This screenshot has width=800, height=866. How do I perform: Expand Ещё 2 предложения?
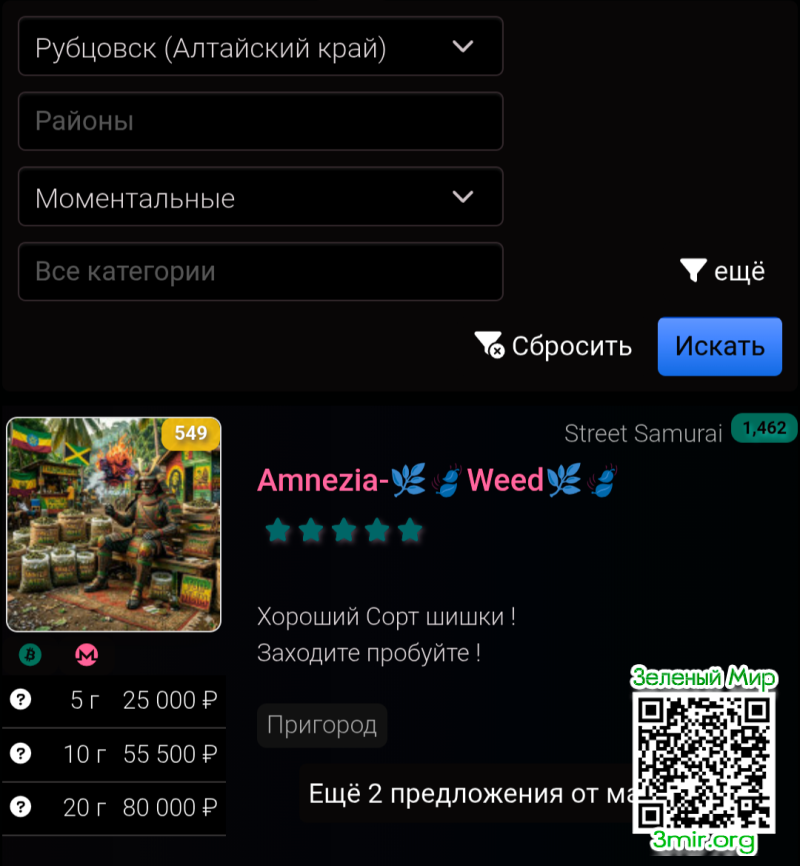[x=466, y=794]
